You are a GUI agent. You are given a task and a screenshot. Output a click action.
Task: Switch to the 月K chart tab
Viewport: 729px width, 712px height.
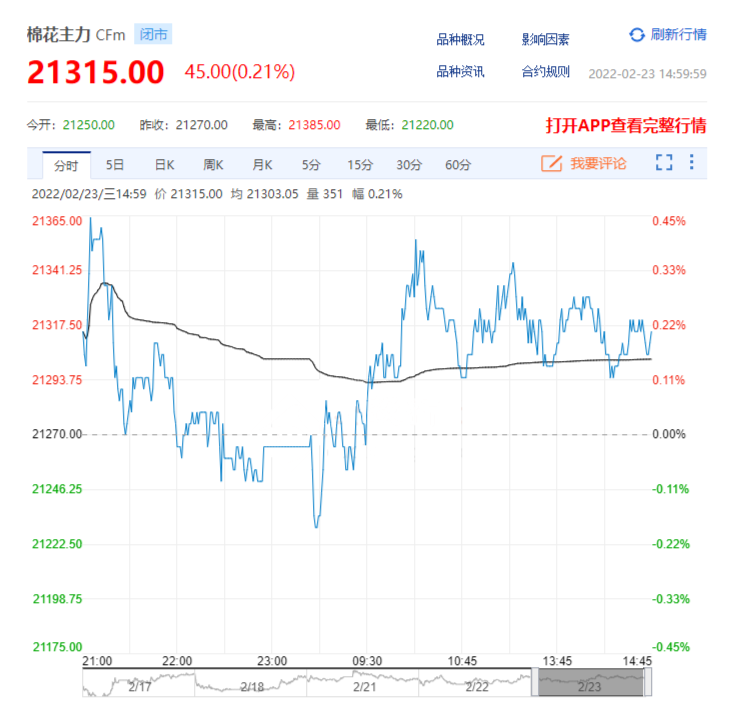tap(262, 164)
